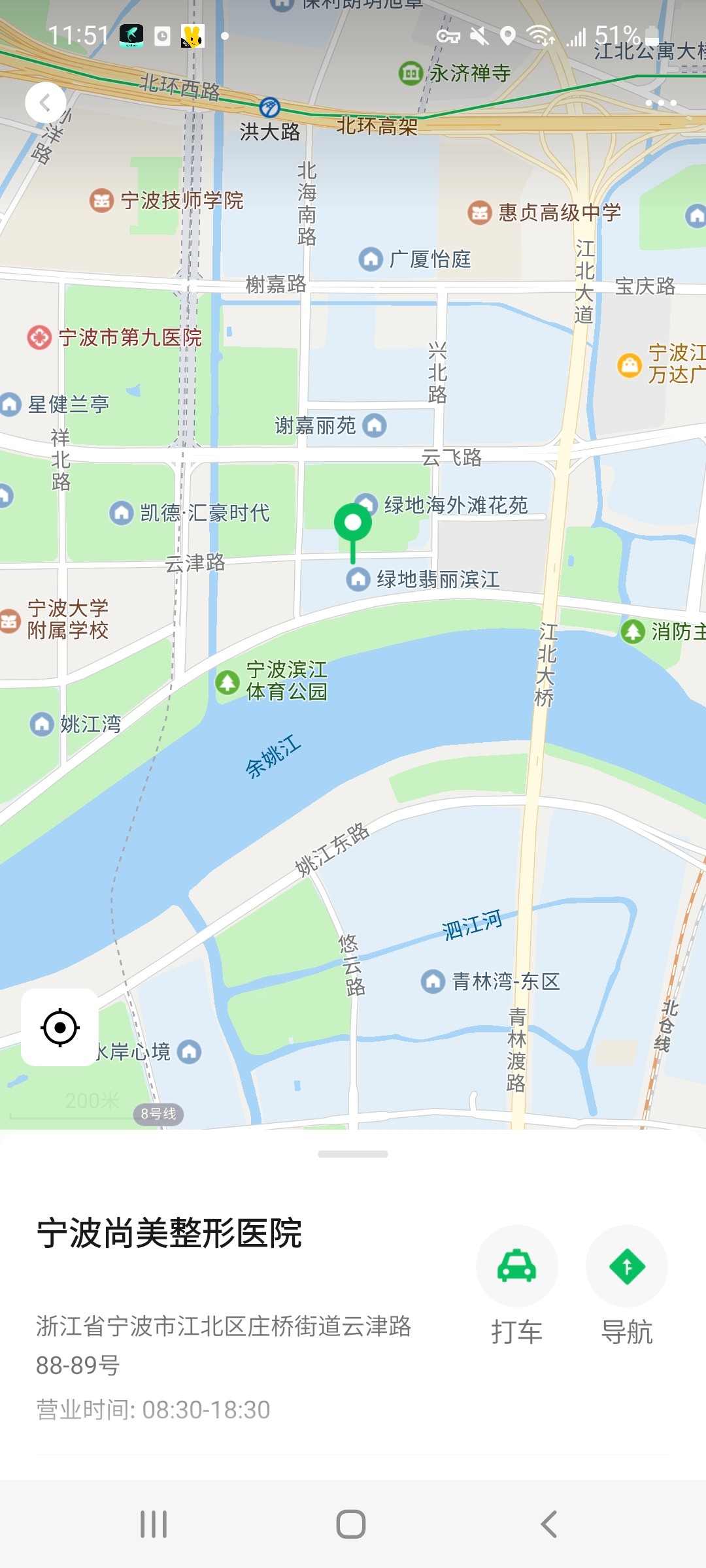Select 永济禅寺 temple marker
The width and height of the screenshot is (706, 1568).
point(411,73)
